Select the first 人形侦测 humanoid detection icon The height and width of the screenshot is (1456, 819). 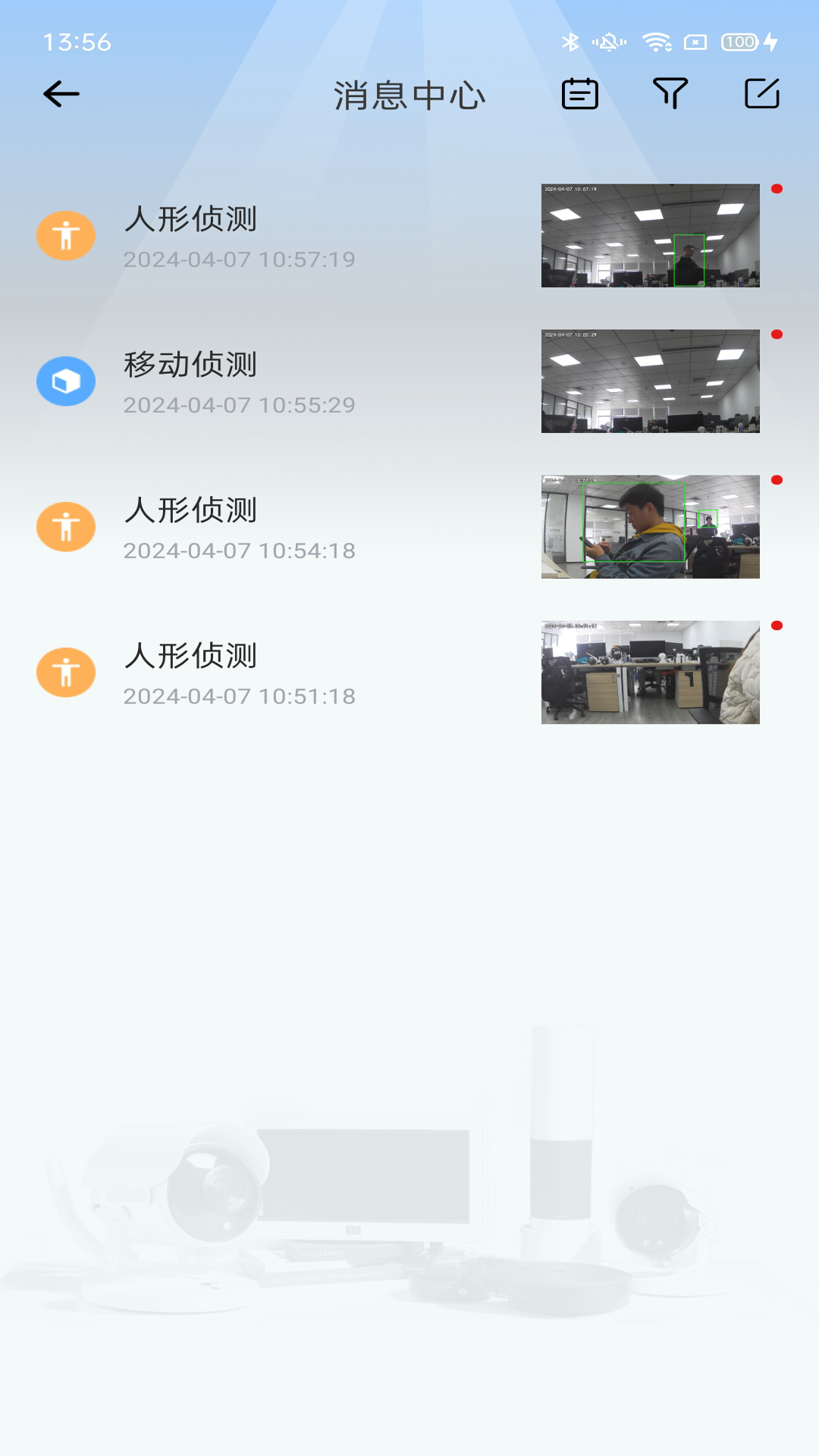coord(67,236)
